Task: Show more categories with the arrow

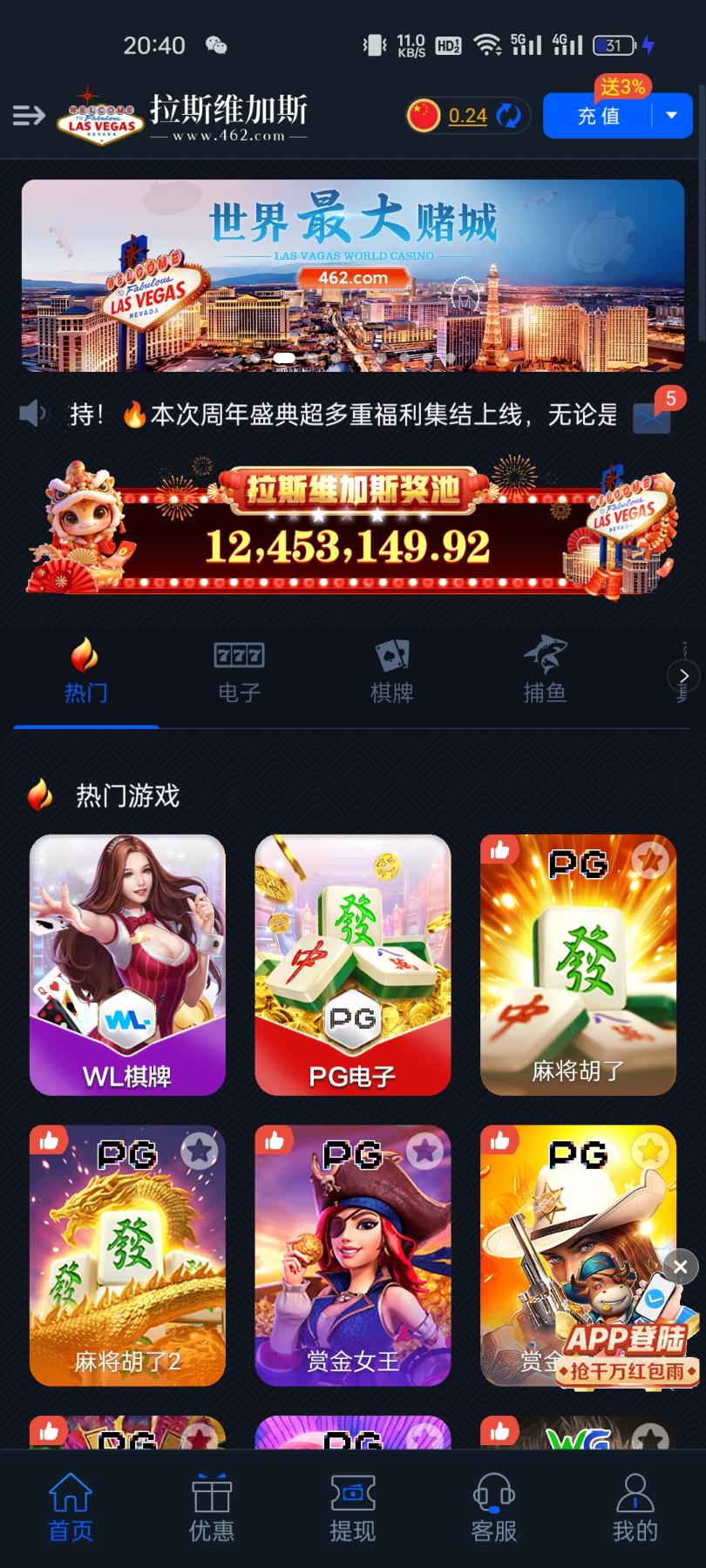Action: (683, 676)
